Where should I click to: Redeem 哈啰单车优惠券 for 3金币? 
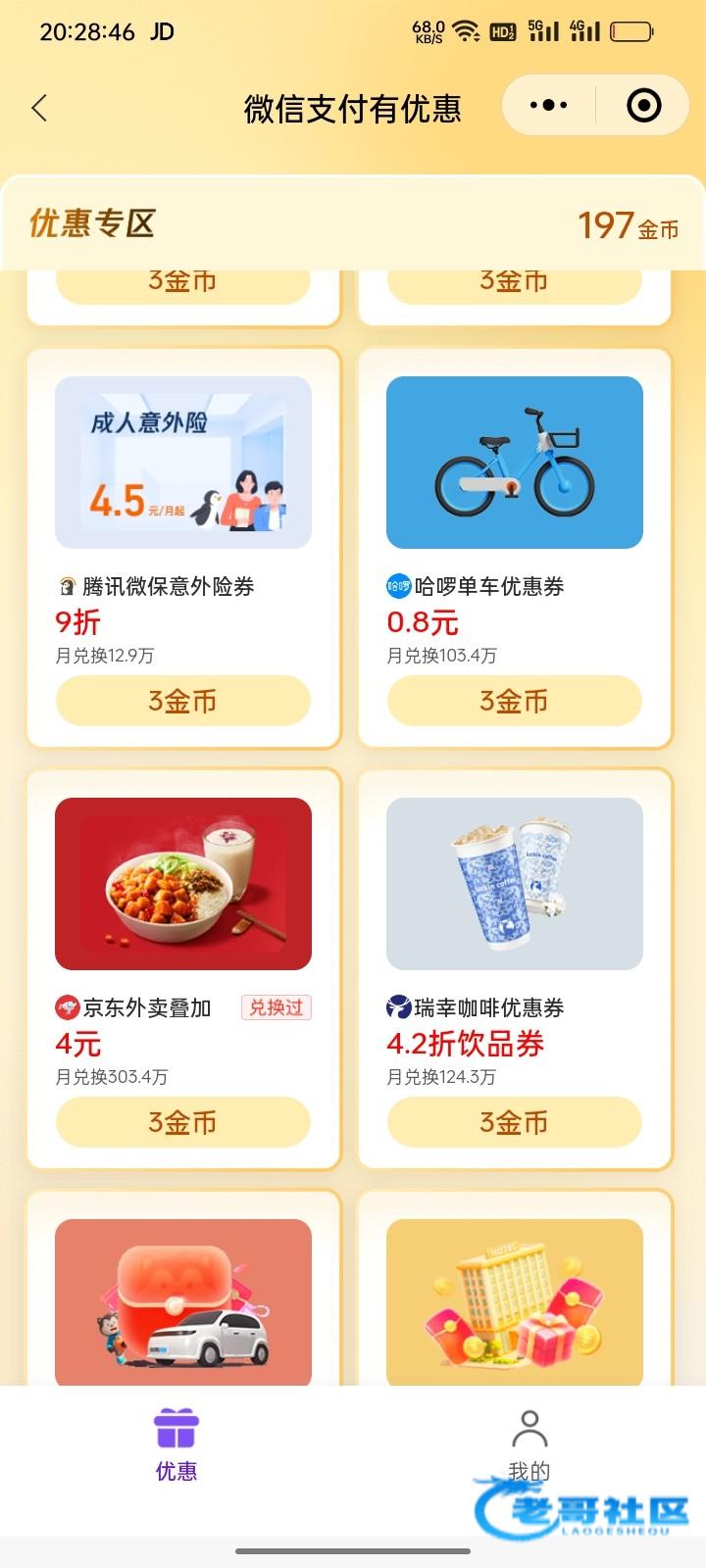514,701
